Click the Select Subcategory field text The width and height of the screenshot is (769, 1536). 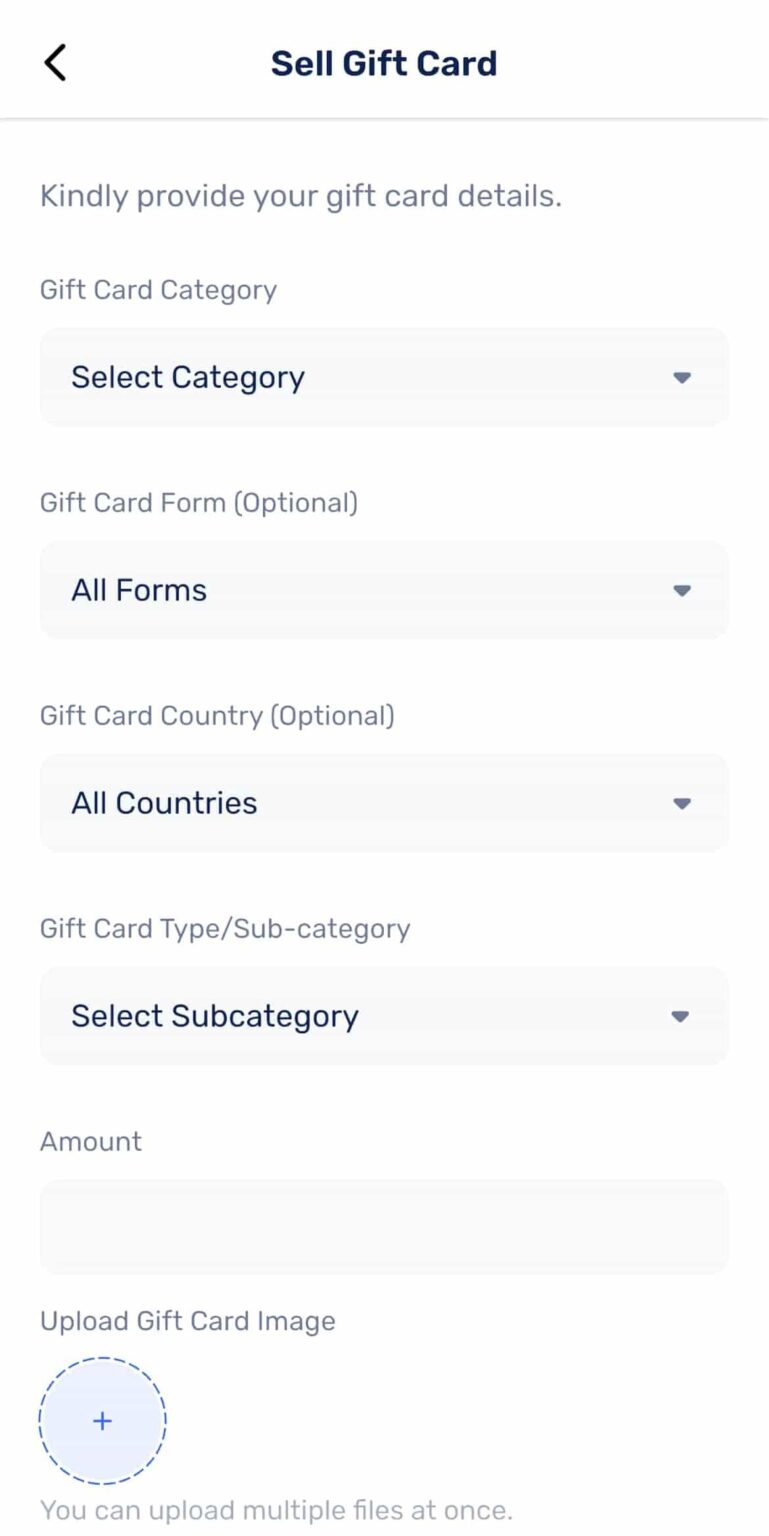(214, 1016)
